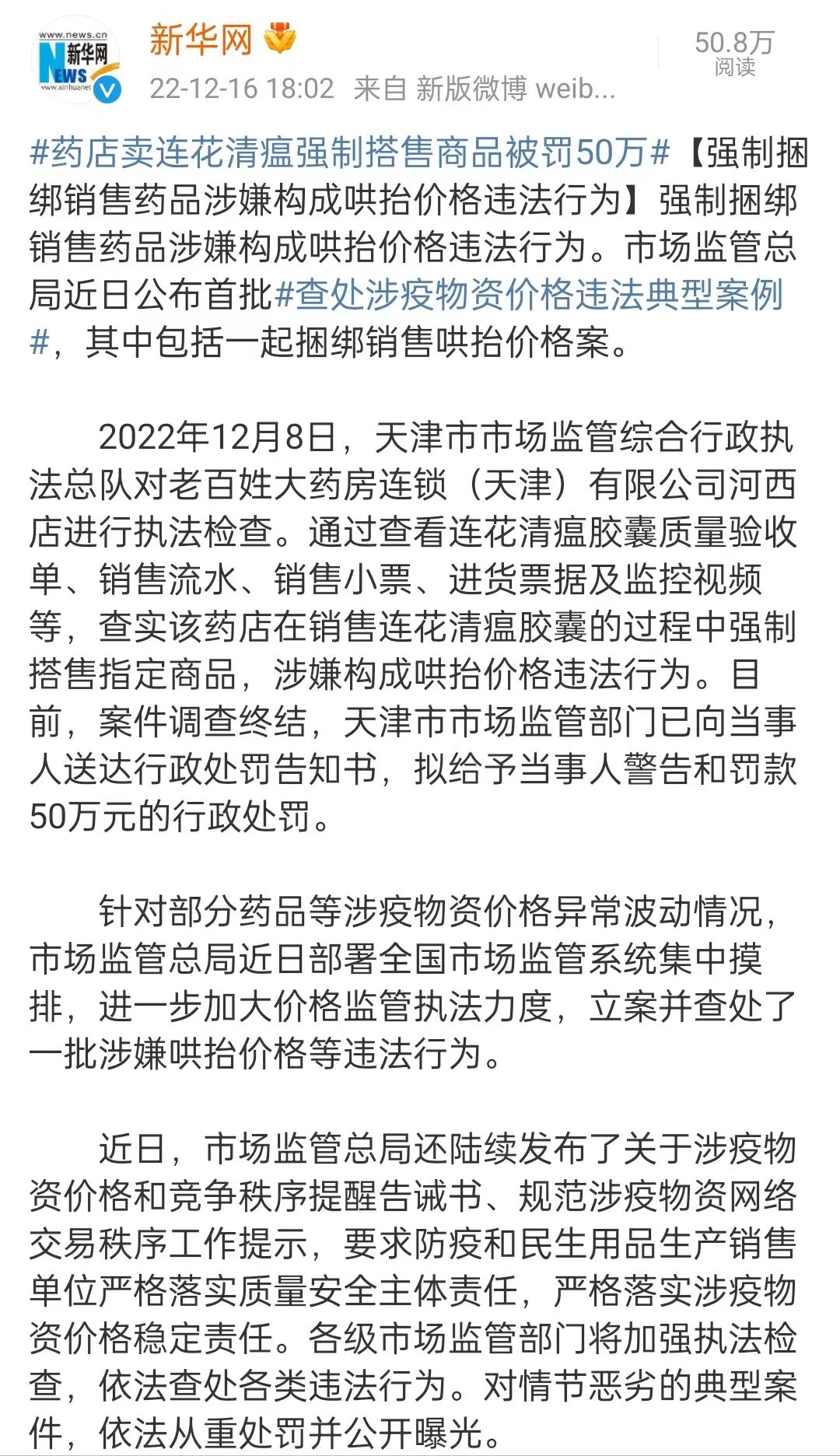The width and height of the screenshot is (840, 1456).
Task: Tap the 新版微博 weibo source link
Action: coord(516,89)
